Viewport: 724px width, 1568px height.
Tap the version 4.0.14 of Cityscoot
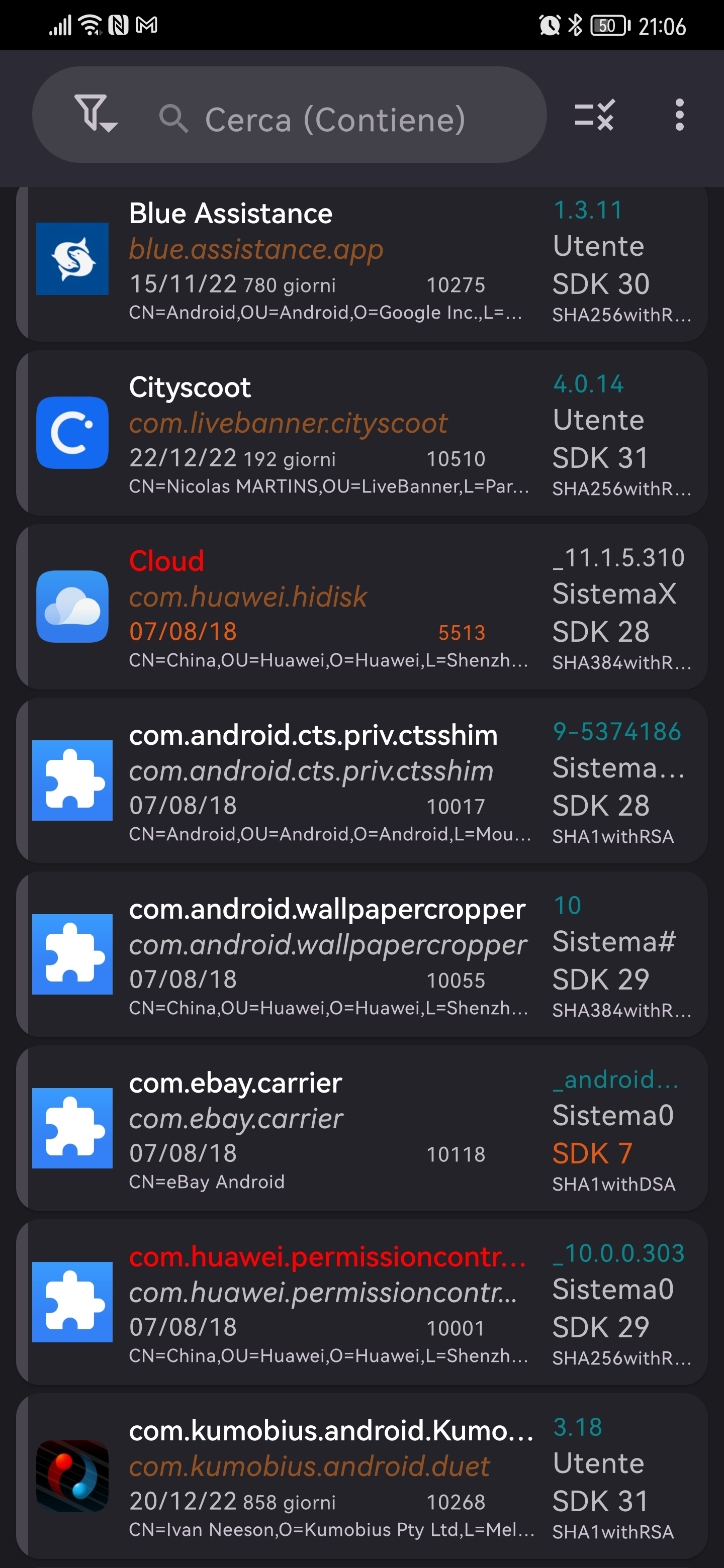click(588, 383)
